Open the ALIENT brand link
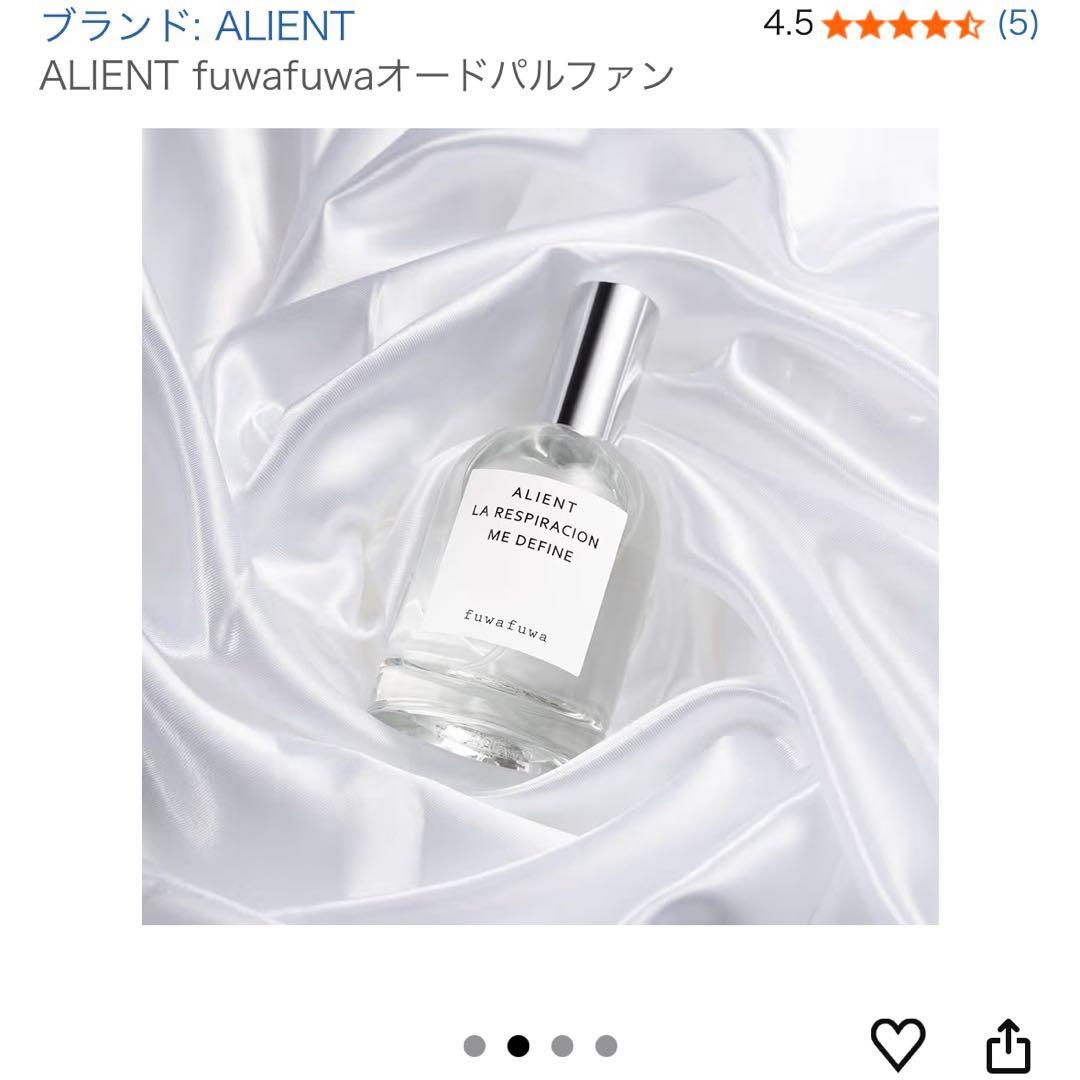This screenshot has width=1080, height=1080. pos(197,25)
